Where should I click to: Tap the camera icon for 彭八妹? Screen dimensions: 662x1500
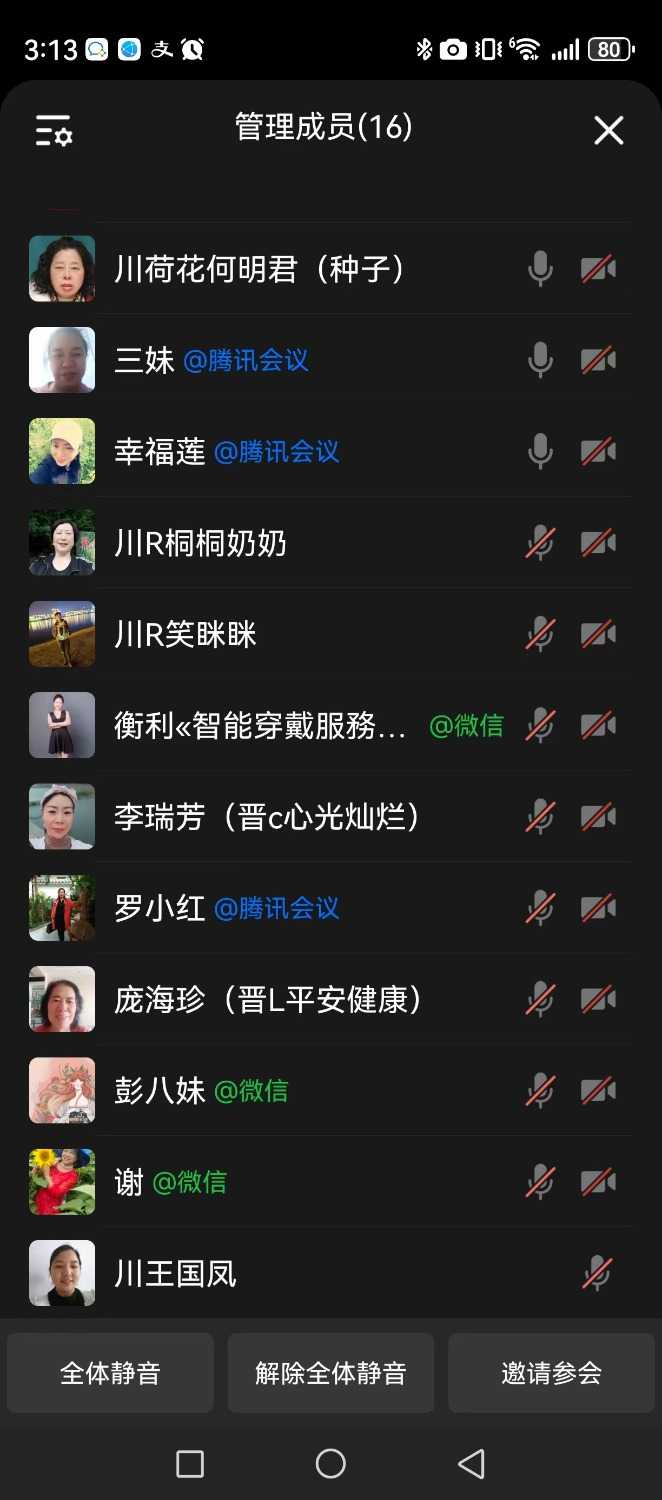(598, 1090)
